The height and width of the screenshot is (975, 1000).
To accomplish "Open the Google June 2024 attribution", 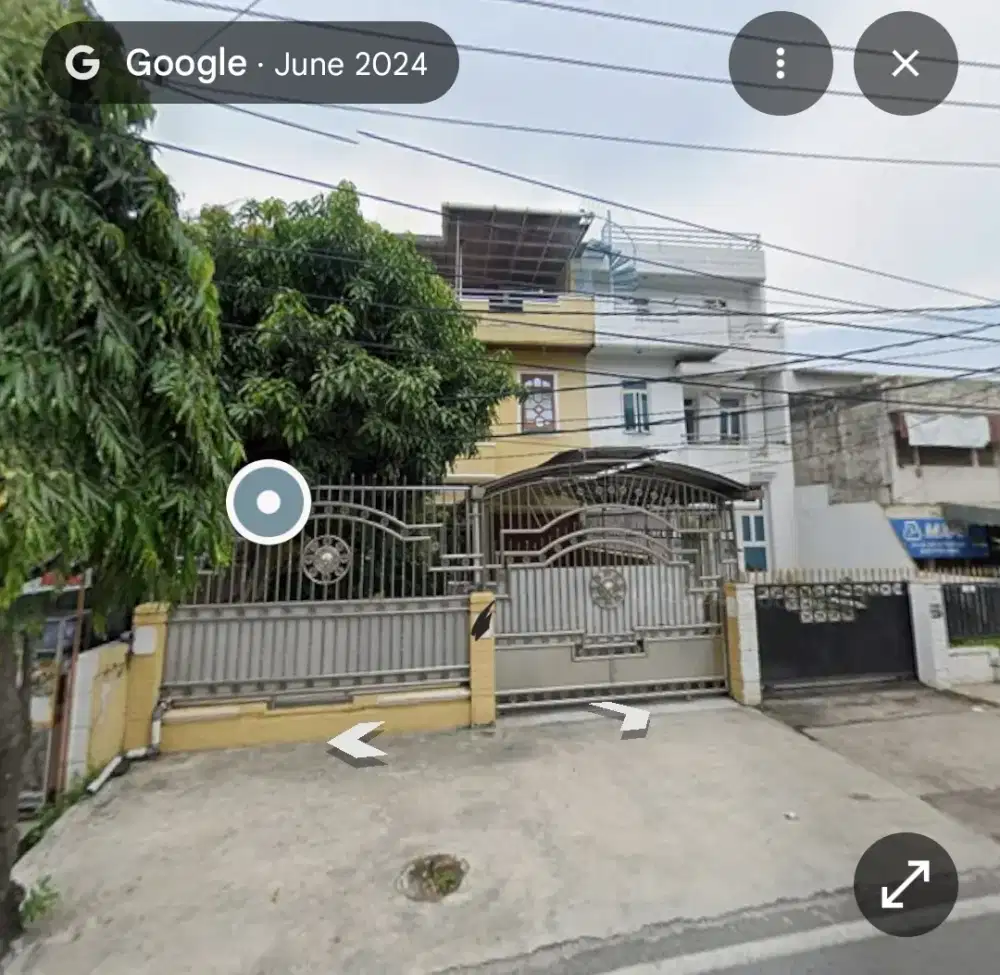I will coord(250,63).
